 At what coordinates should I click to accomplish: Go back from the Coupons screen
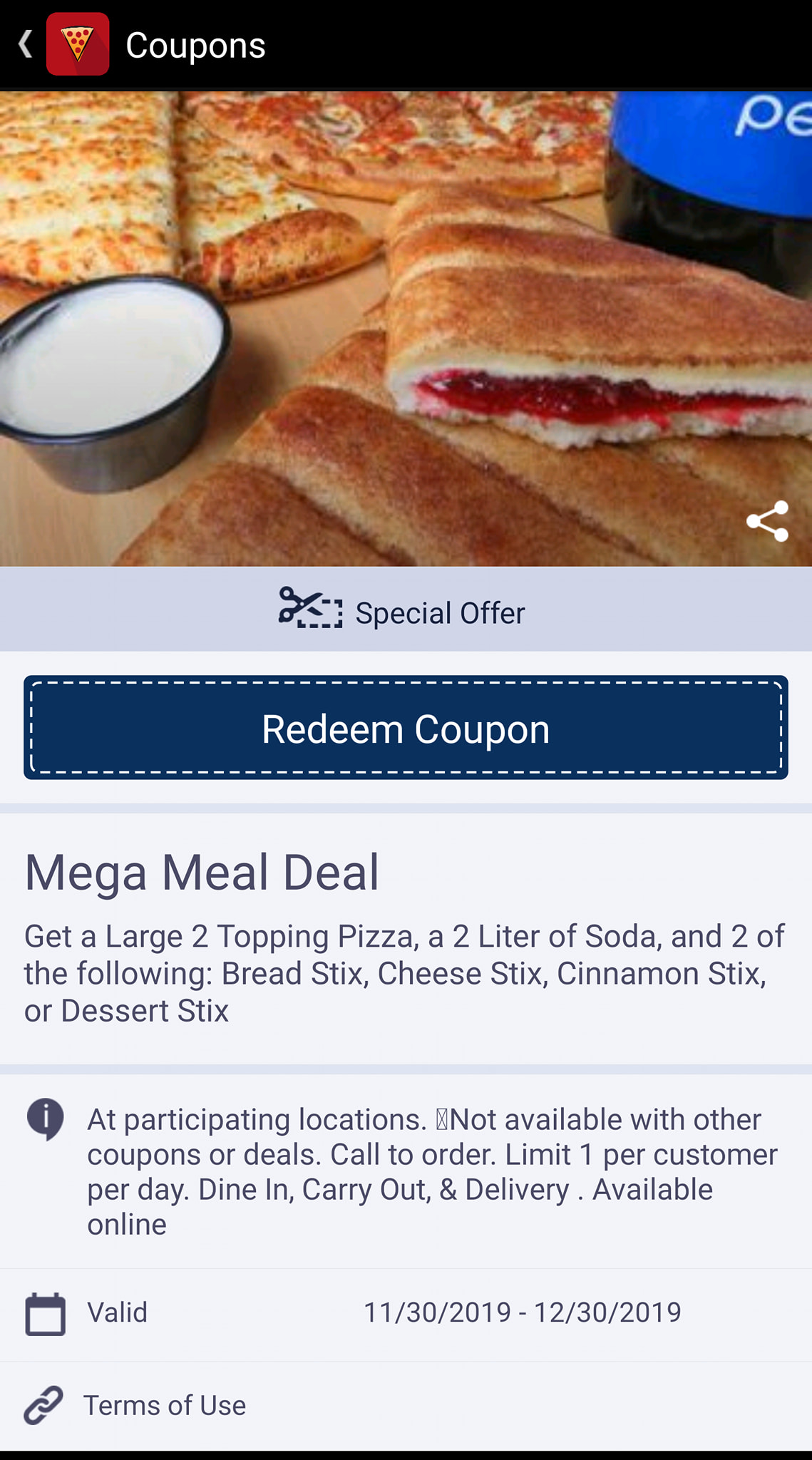click(x=26, y=44)
